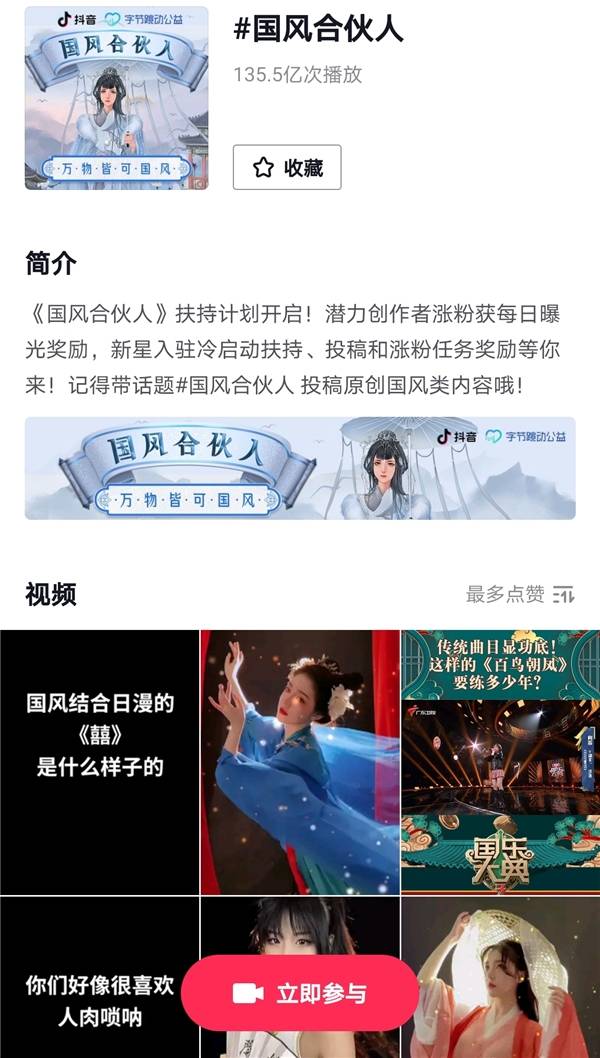The image size is (600, 1058).
Task: Tap 立即参与 to join the topic
Action: tap(300, 993)
